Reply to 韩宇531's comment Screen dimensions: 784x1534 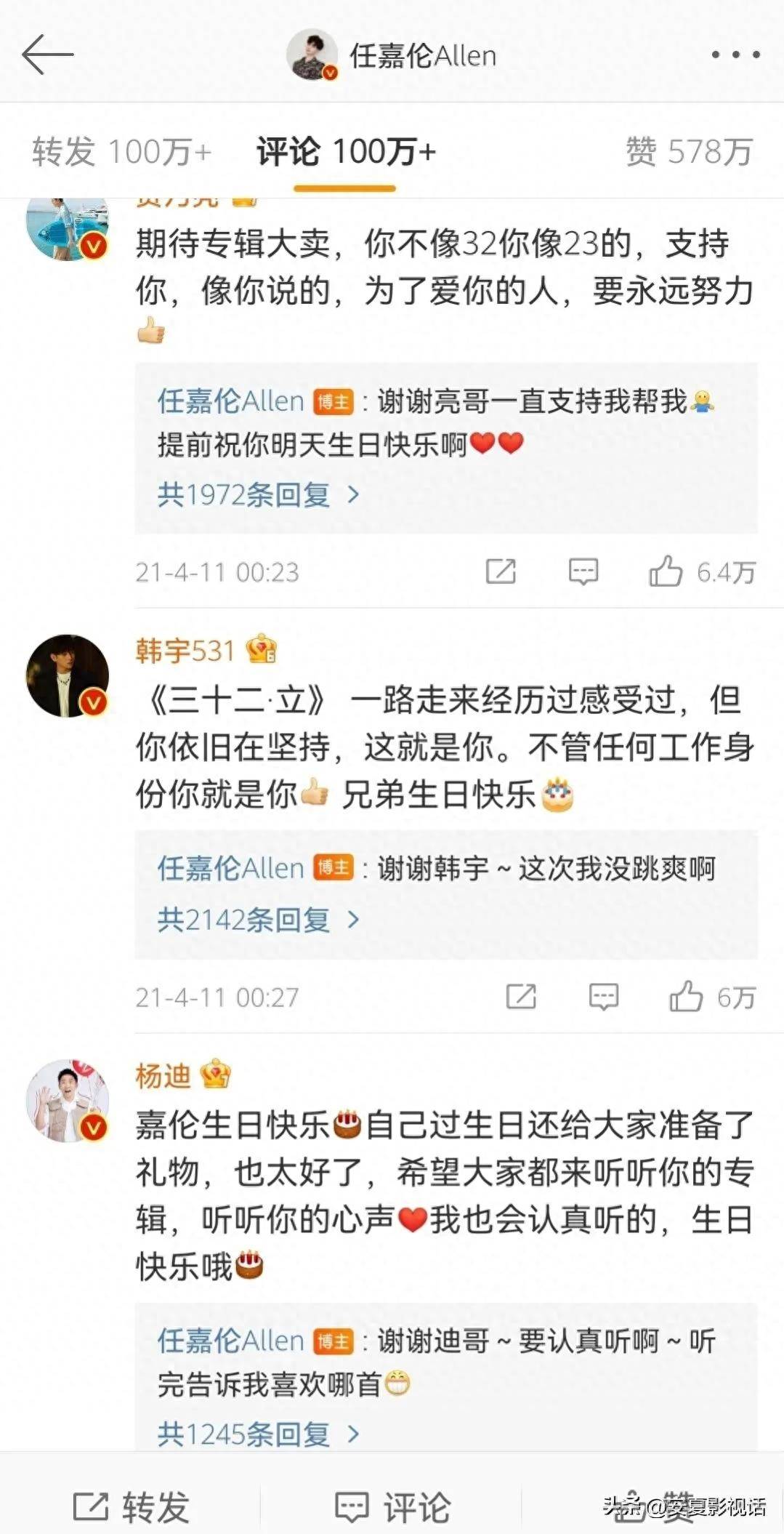click(x=603, y=997)
